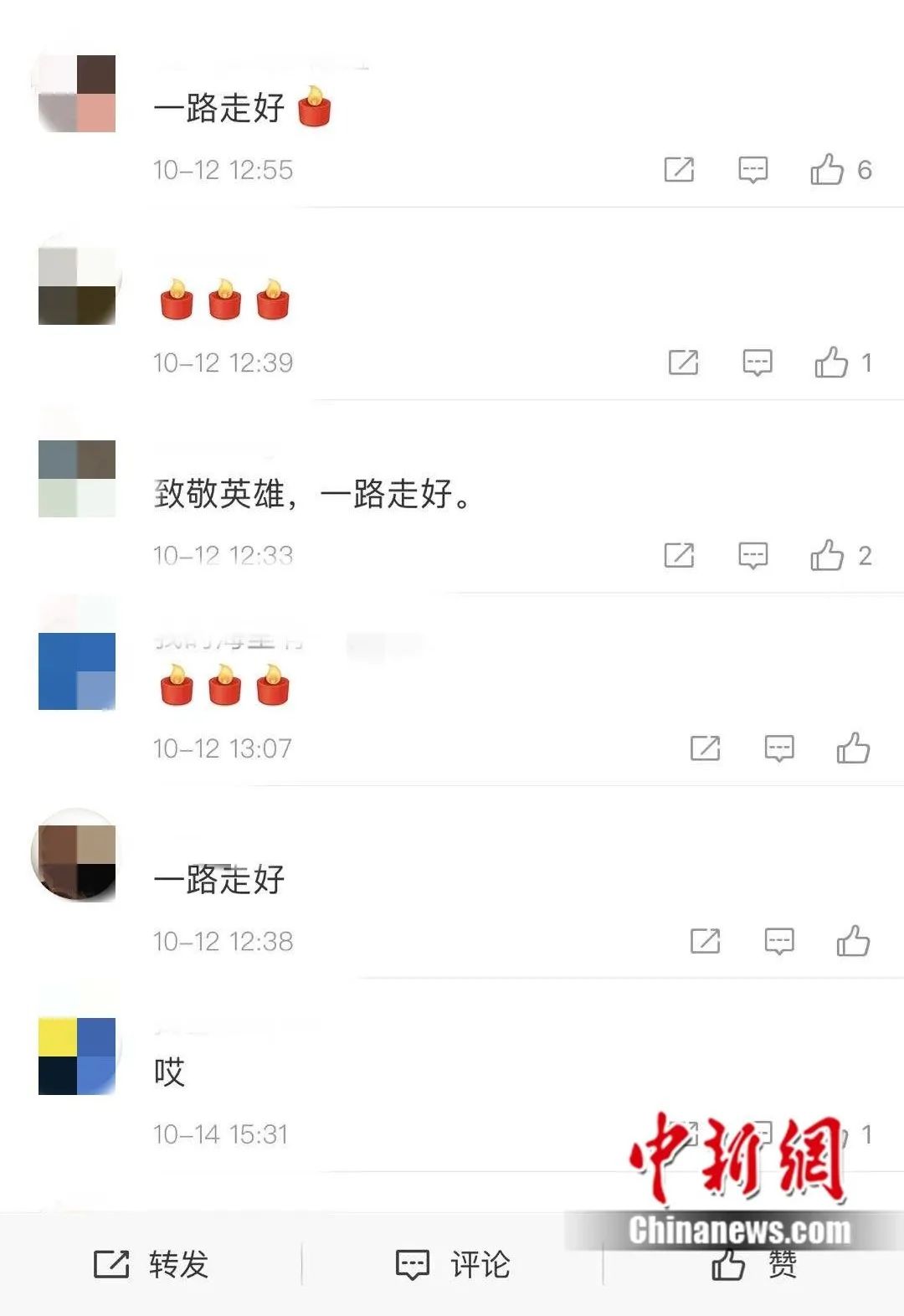Screen dimensions: 904x1316
Task: Like the comment posted at 10-12 12:55
Action: (827, 170)
